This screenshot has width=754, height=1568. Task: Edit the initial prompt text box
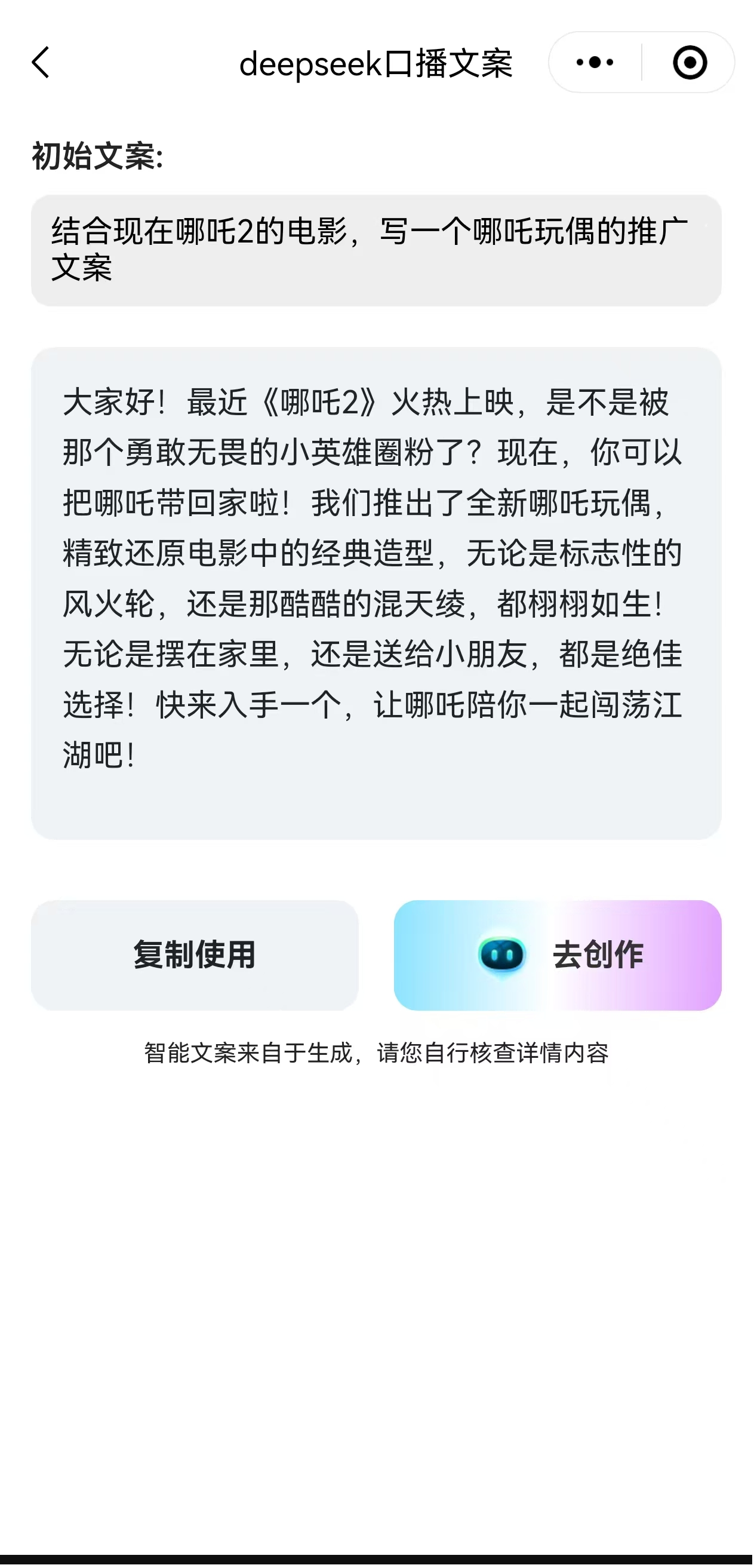[376, 250]
